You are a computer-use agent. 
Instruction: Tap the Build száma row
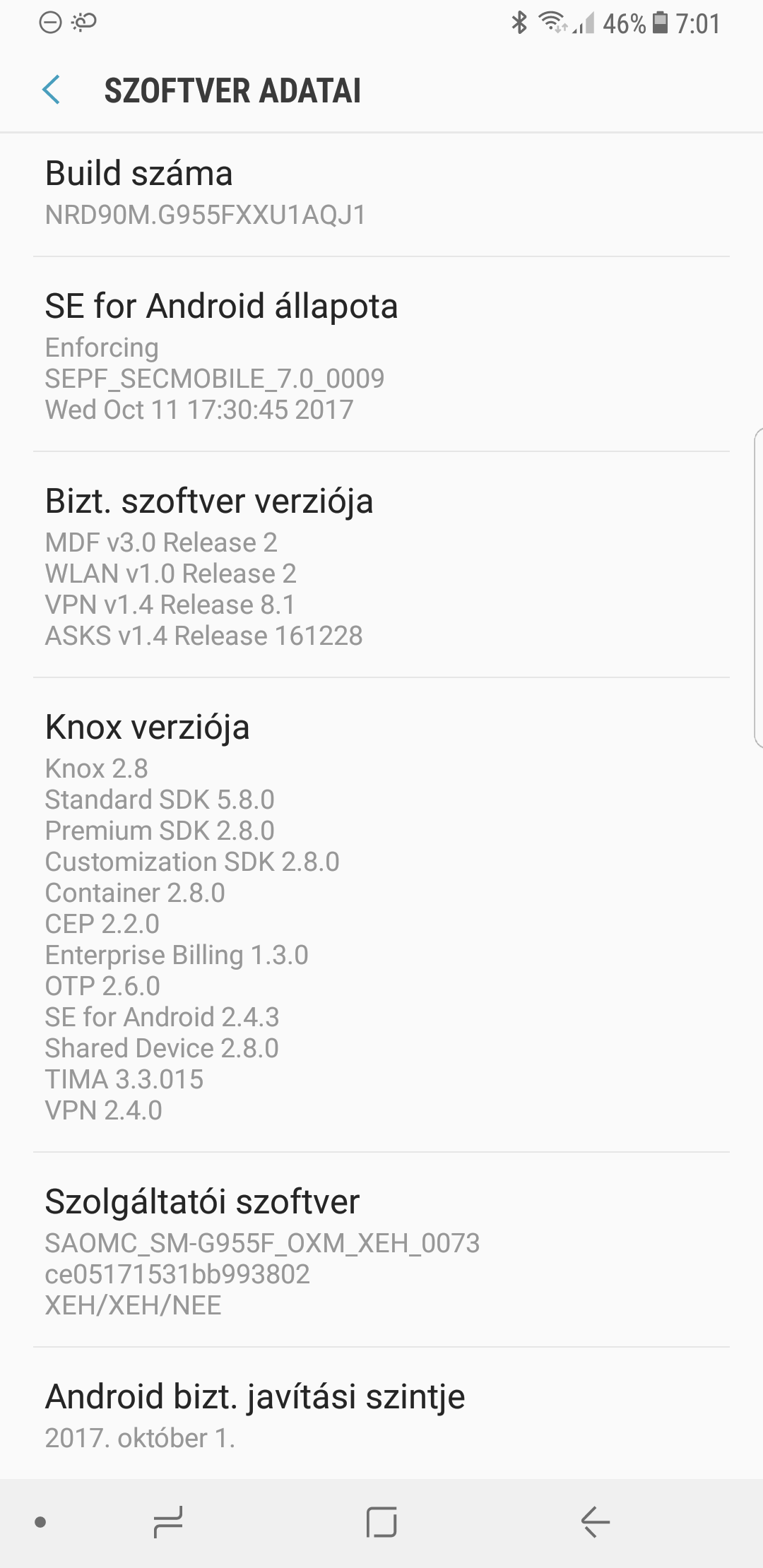click(x=381, y=194)
